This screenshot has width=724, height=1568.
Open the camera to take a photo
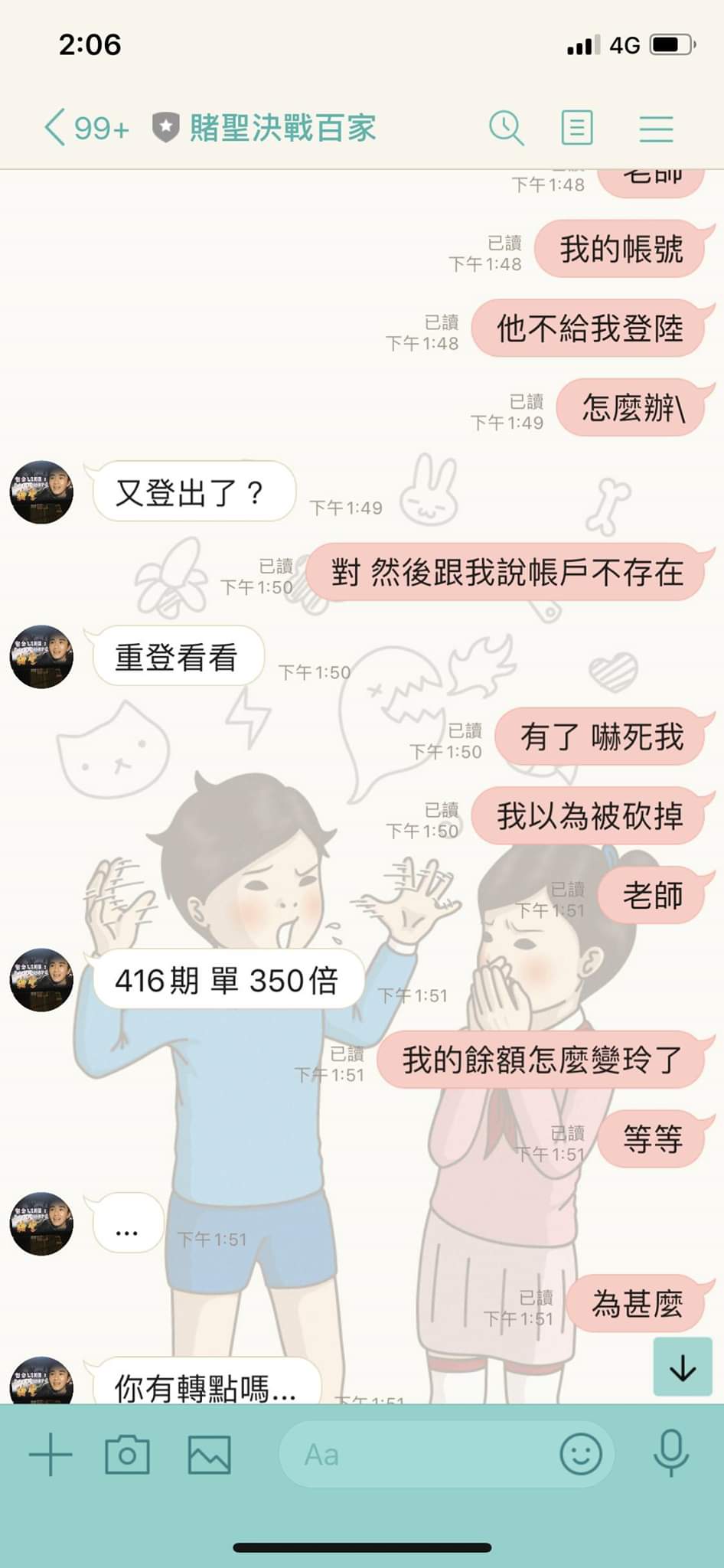127,1455
